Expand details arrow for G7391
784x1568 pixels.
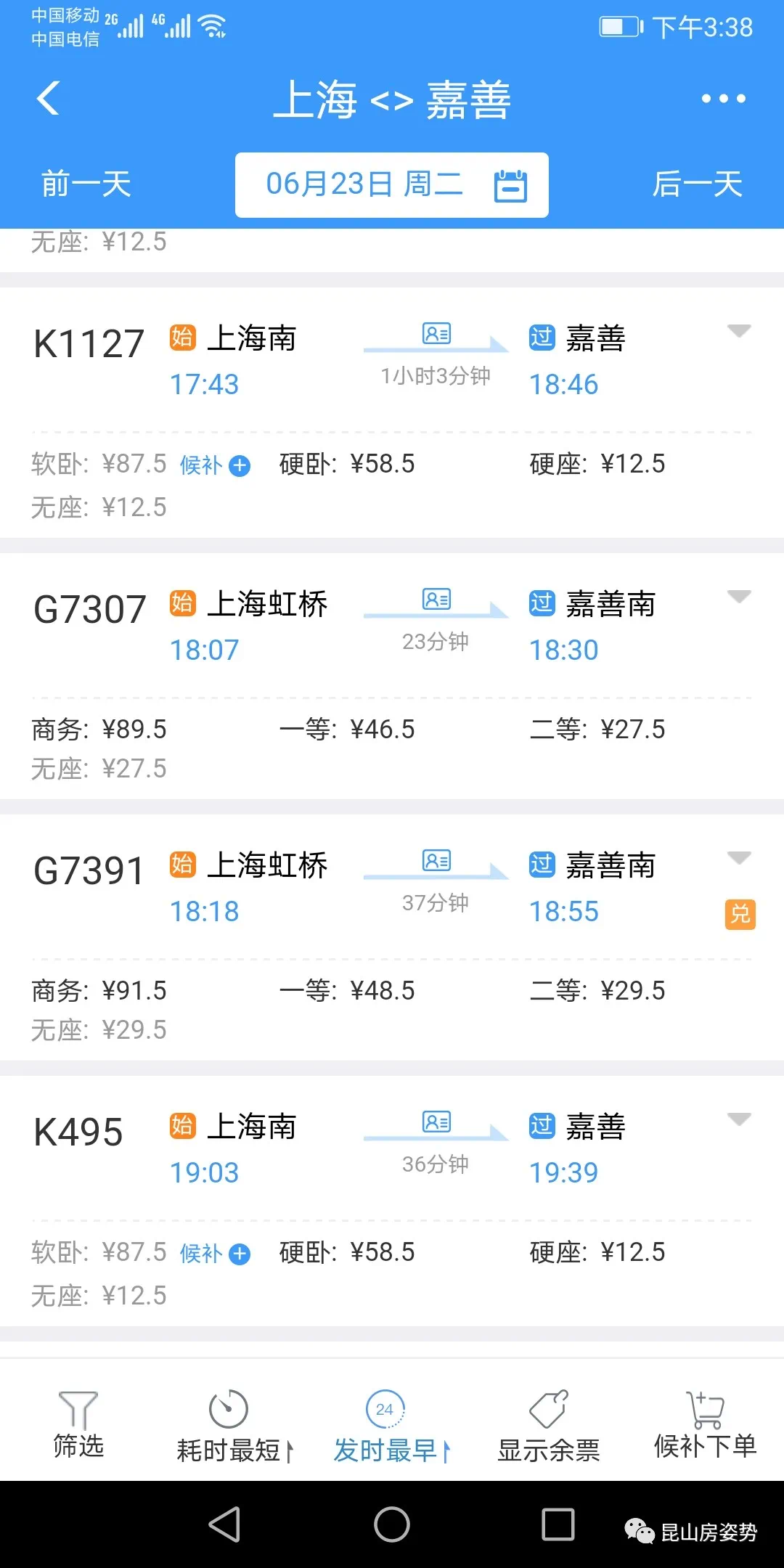click(x=739, y=858)
